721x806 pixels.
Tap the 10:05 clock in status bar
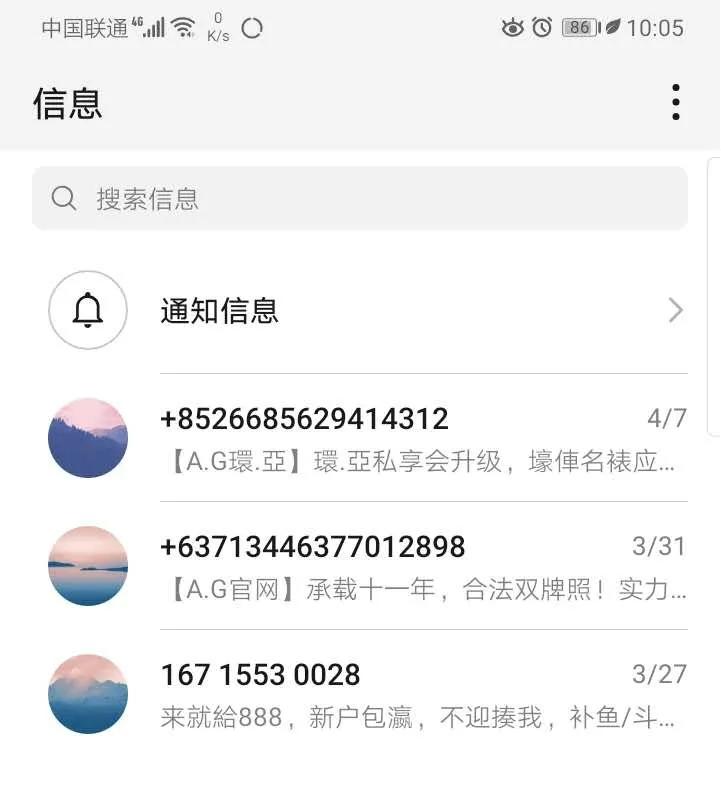click(655, 29)
